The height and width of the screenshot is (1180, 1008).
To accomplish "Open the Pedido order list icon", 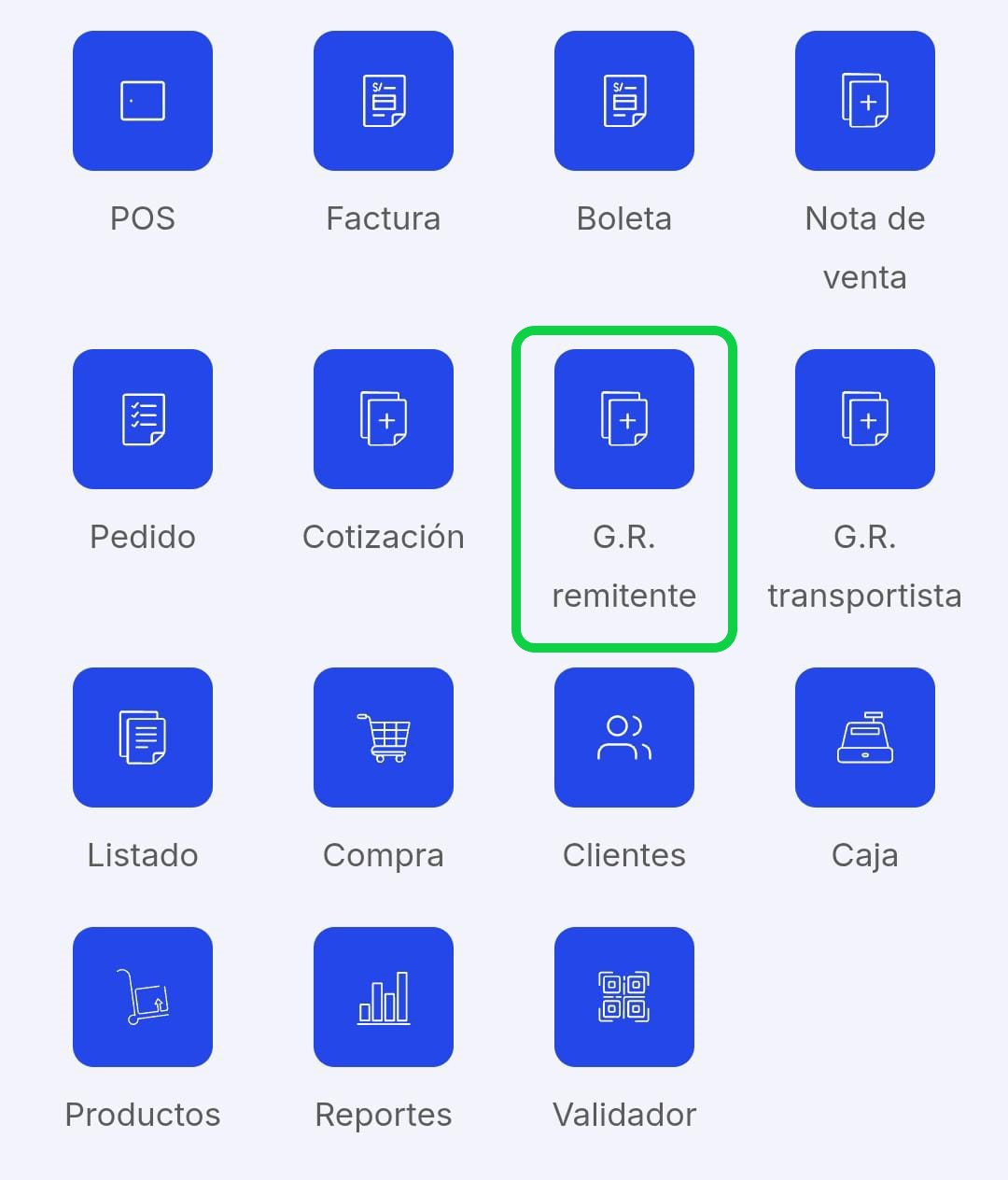I will tap(142, 419).
